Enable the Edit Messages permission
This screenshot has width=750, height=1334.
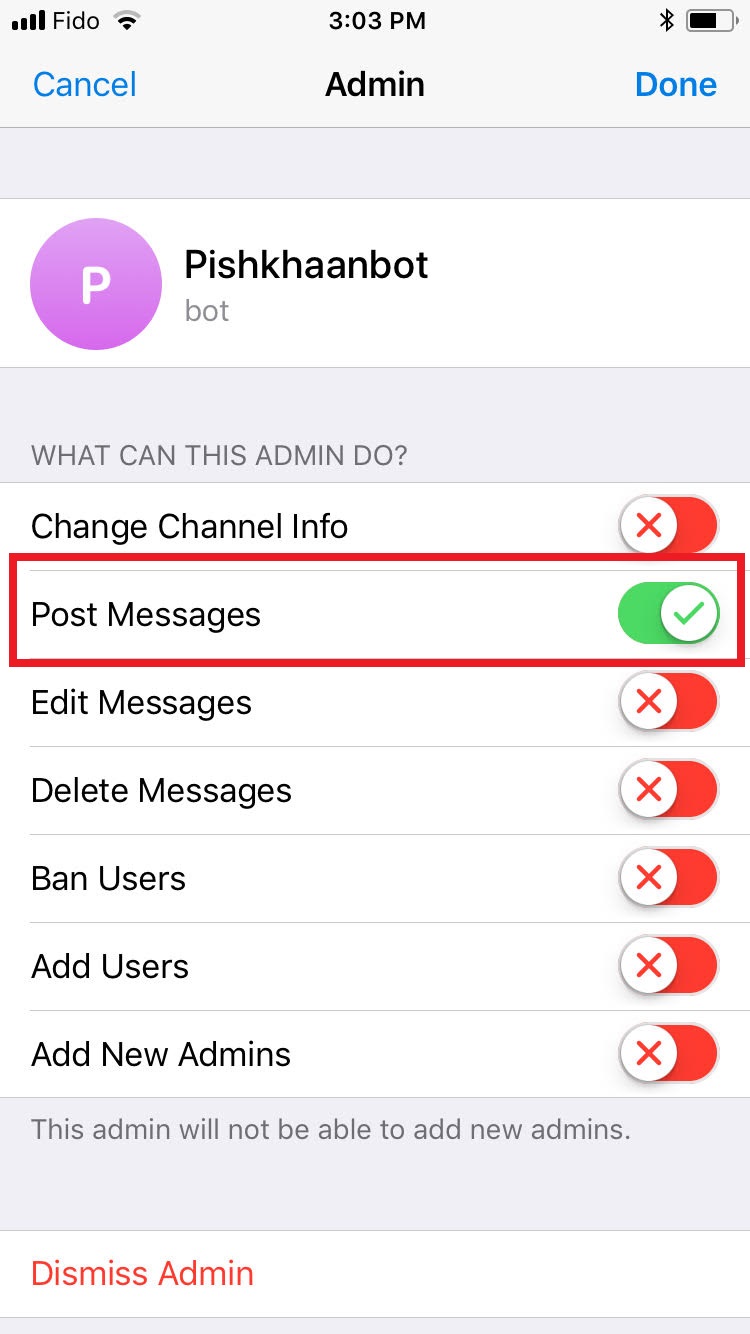(x=668, y=702)
